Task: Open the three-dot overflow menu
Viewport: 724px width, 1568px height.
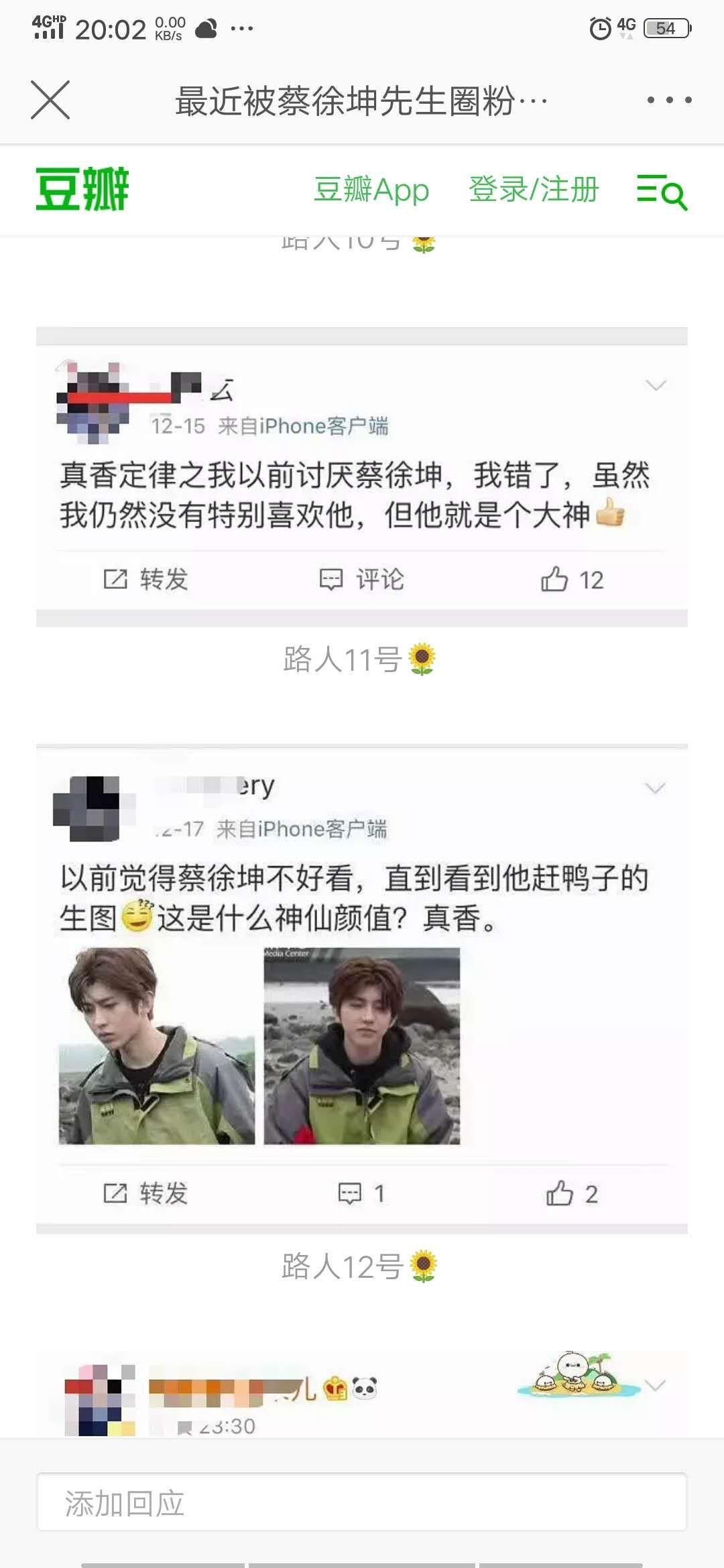Action: coord(669,101)
